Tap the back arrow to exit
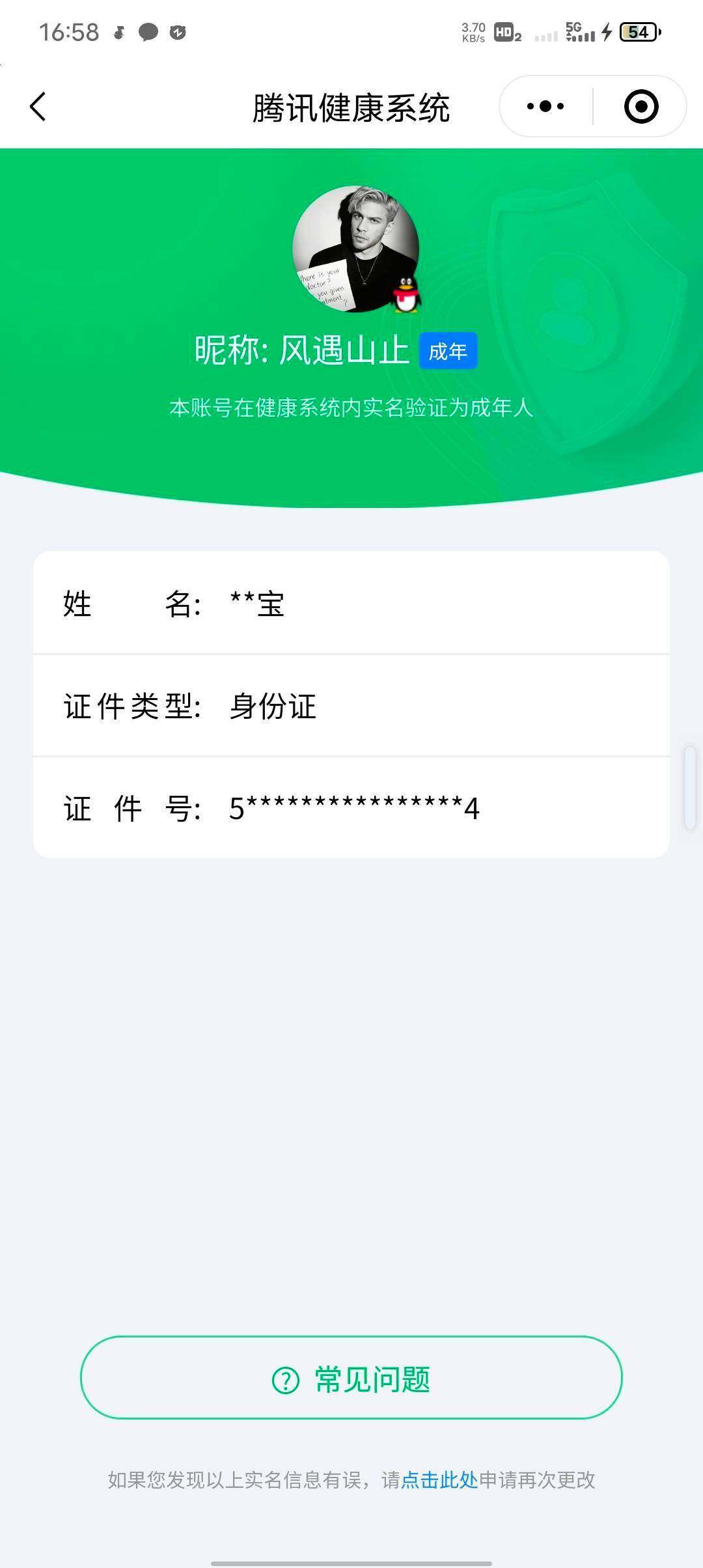Image resolution: width=703 pixels, height=1568 pixels. (x=37, y=106)
